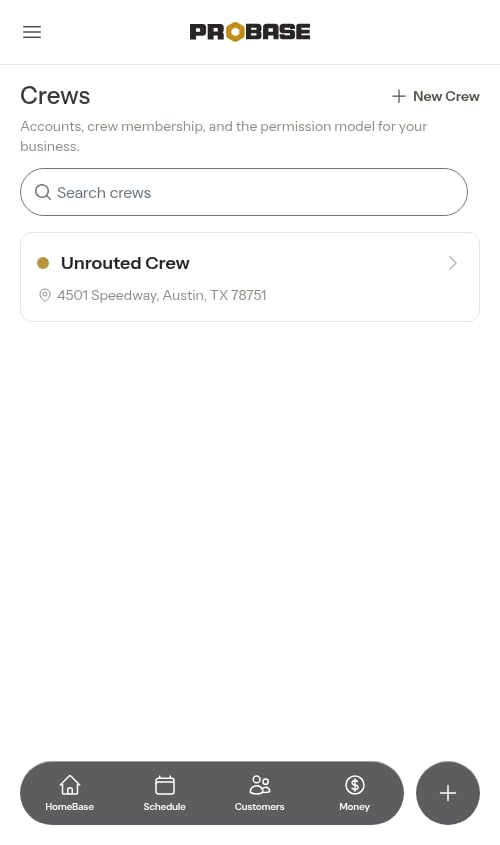Switch to the Schedule tab

[164, 793]
